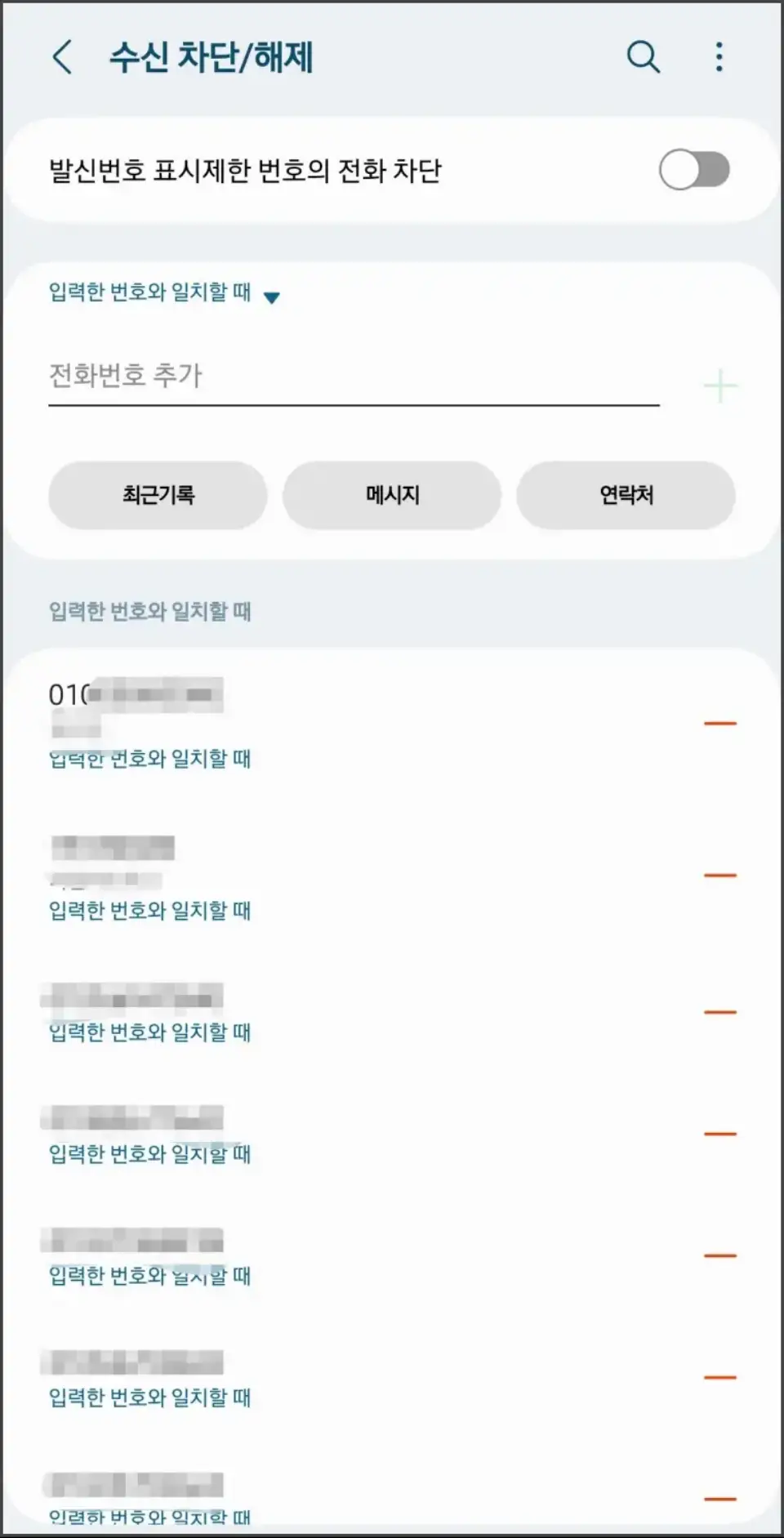
Task: Select the second blocked number entry
Action: click(x=245, y=874)
